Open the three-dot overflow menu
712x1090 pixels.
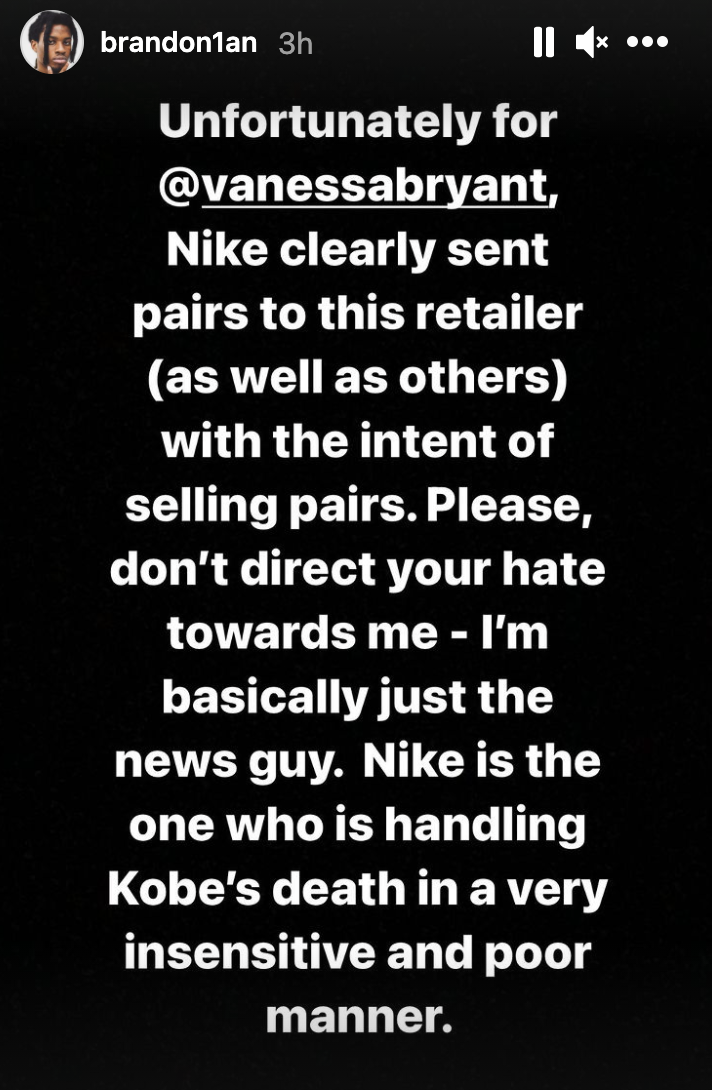tap(647, 42)
